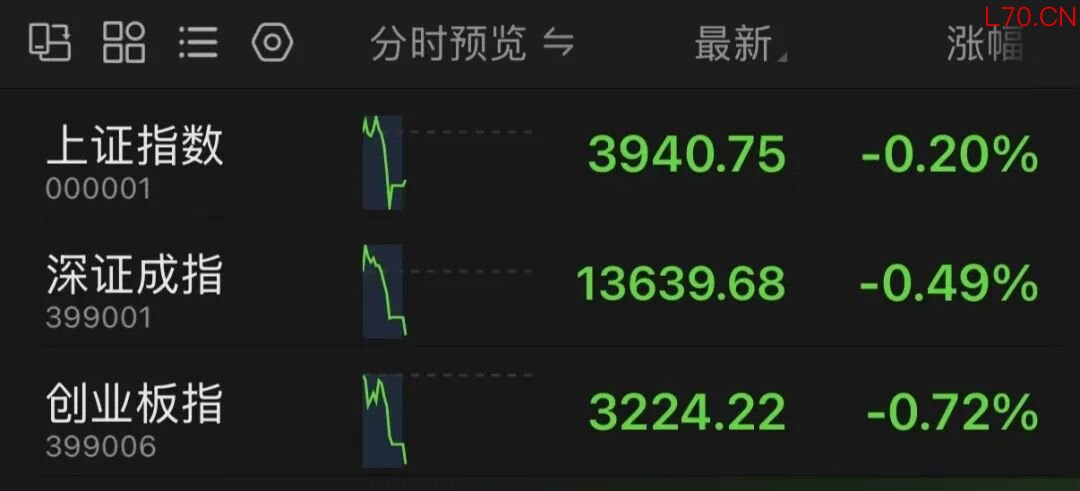Switch to list view layout

click(198, 43)
